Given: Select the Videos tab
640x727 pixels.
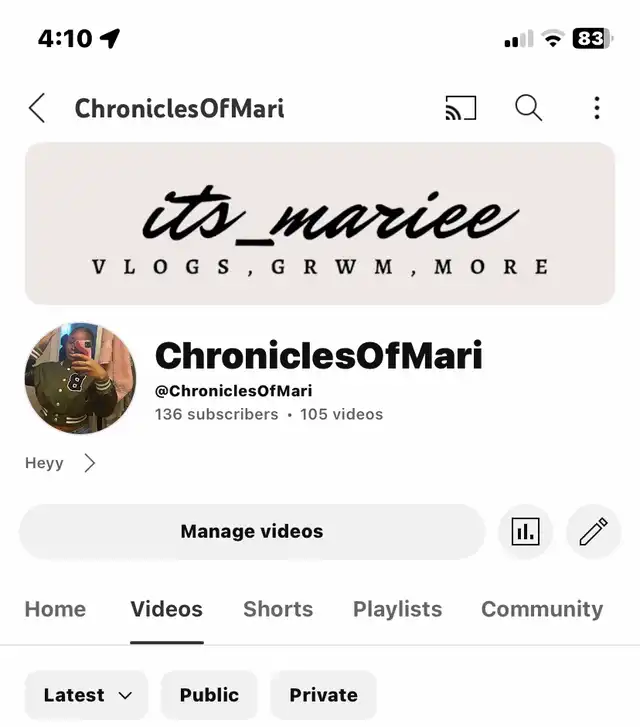Looking at the screenshot, I should 166,609.
